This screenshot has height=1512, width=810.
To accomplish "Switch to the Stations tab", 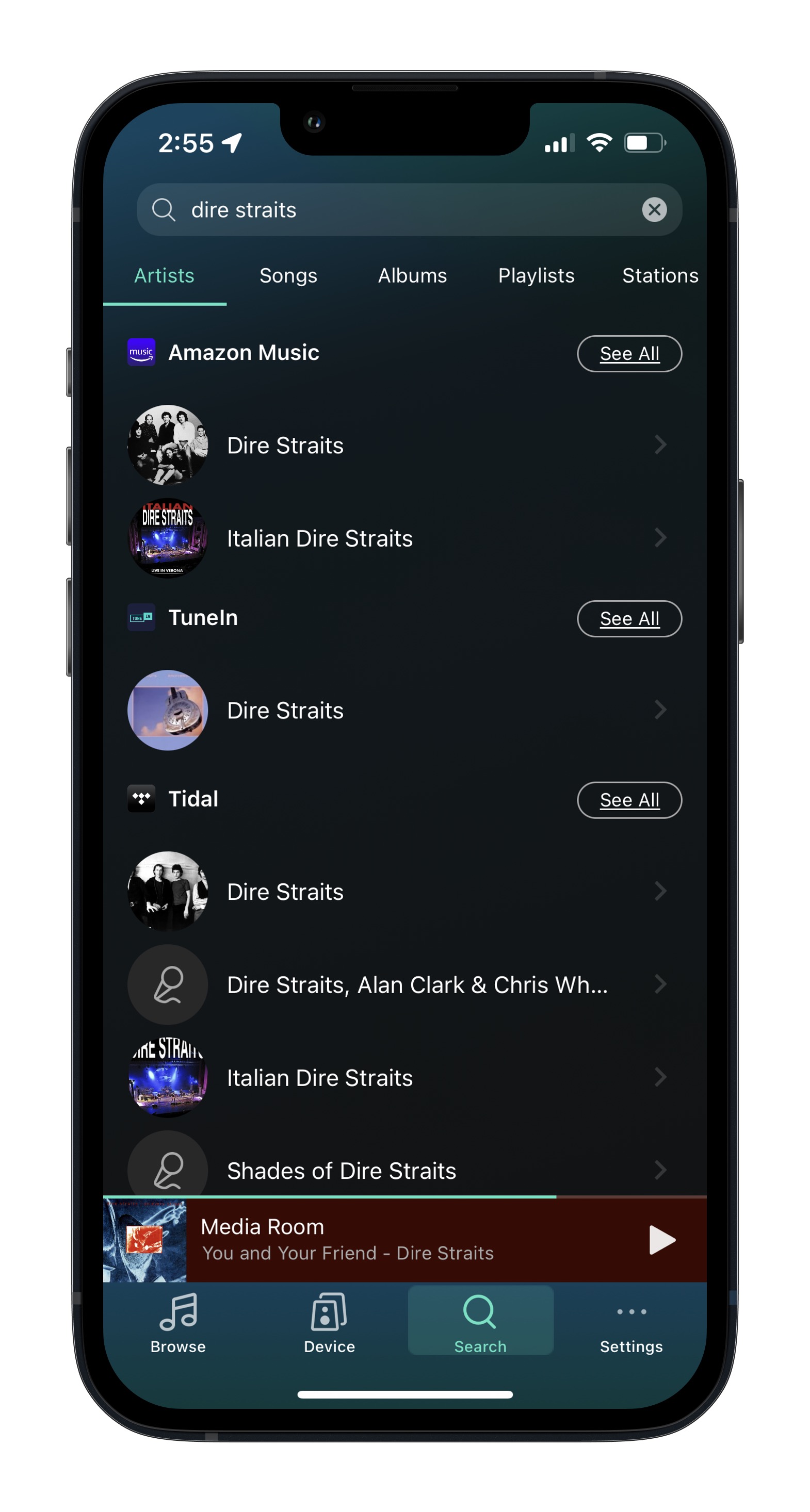I will pyautogui.click(x=660, y=275).
